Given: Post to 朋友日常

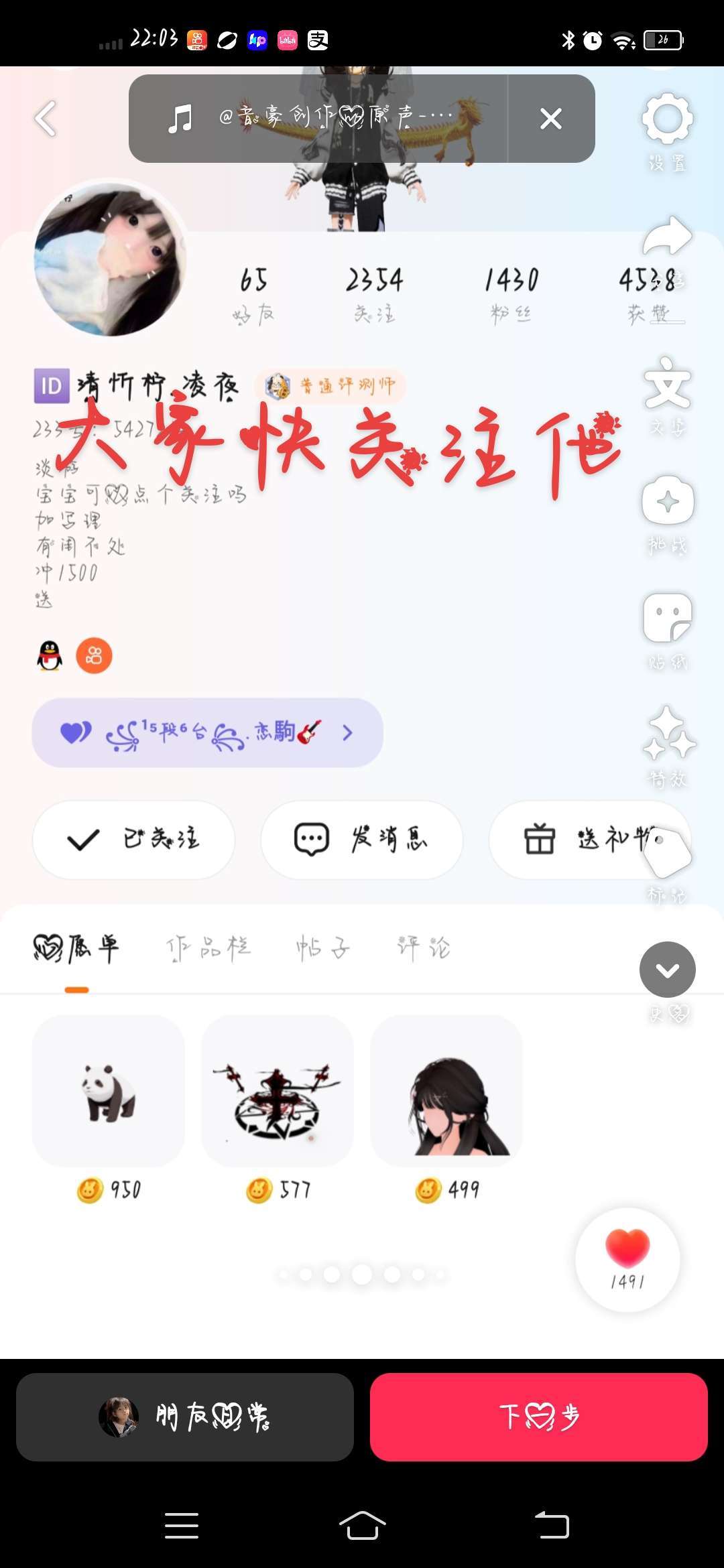Looking at the screenshot, I should pyautogui.click(x=185, y=1417).
